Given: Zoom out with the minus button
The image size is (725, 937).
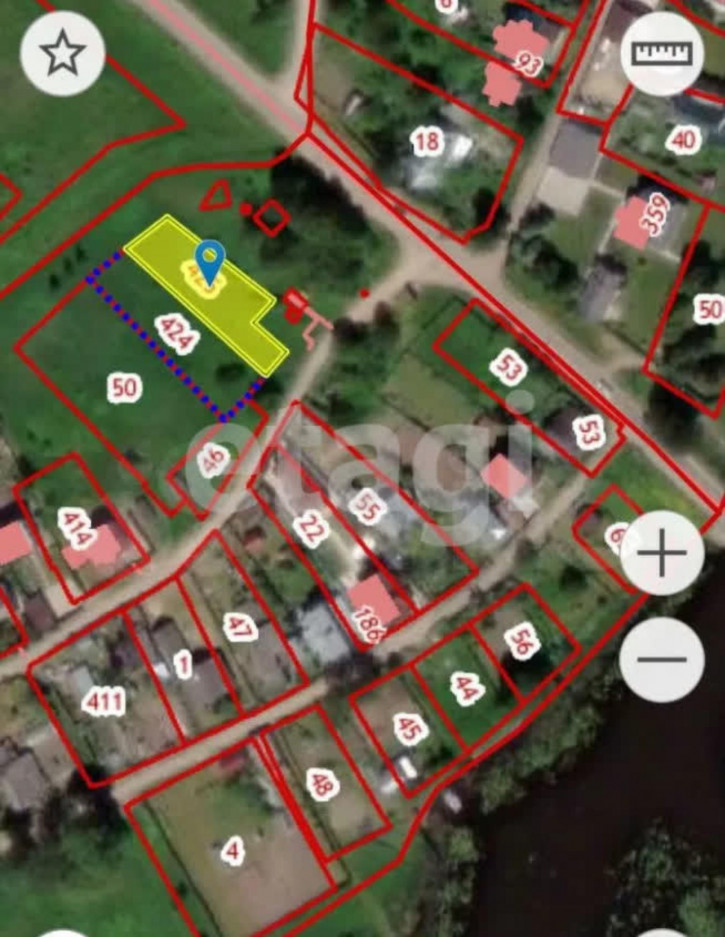Looking at the screenshot, I should tap(661, 659).
